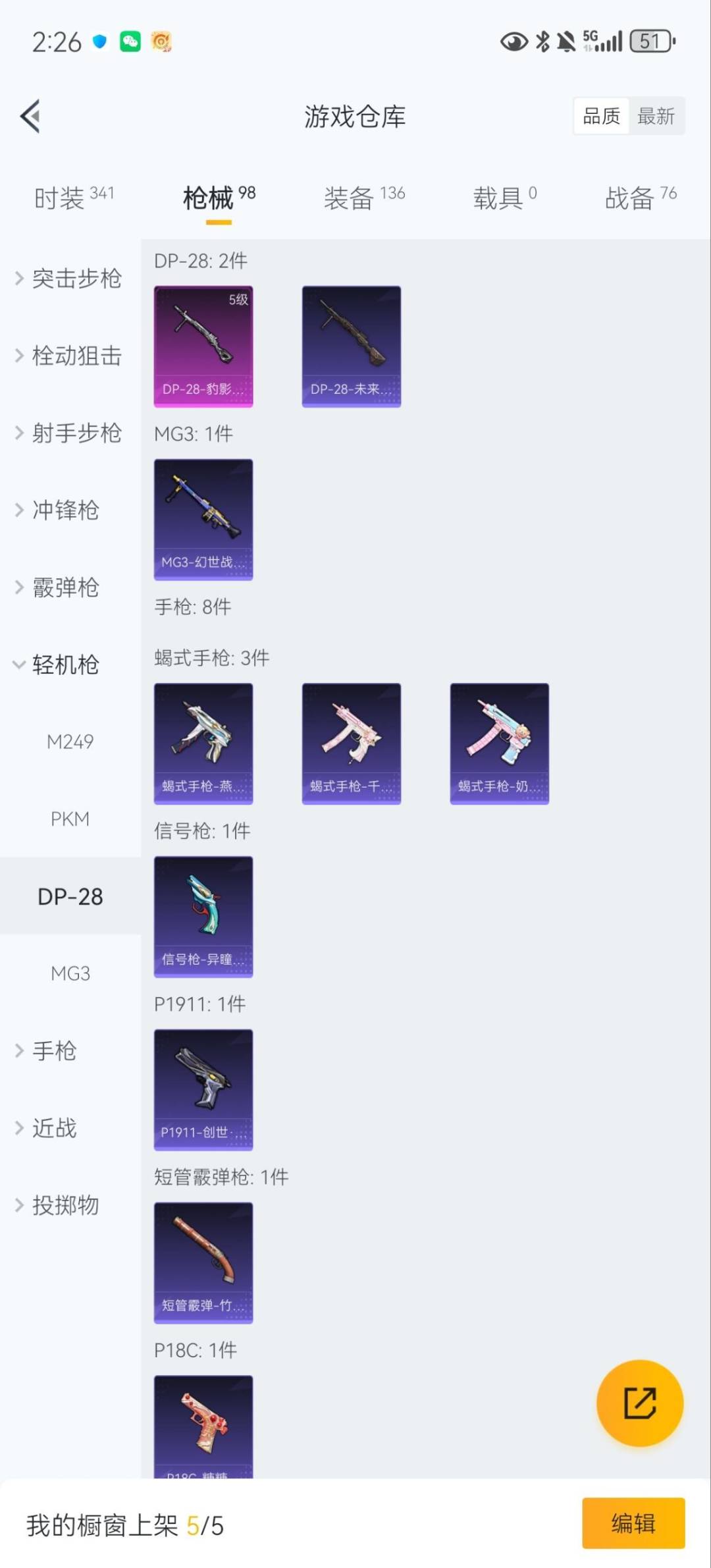View the 信号枪-异瞳 skin tile

coord(203,916)
